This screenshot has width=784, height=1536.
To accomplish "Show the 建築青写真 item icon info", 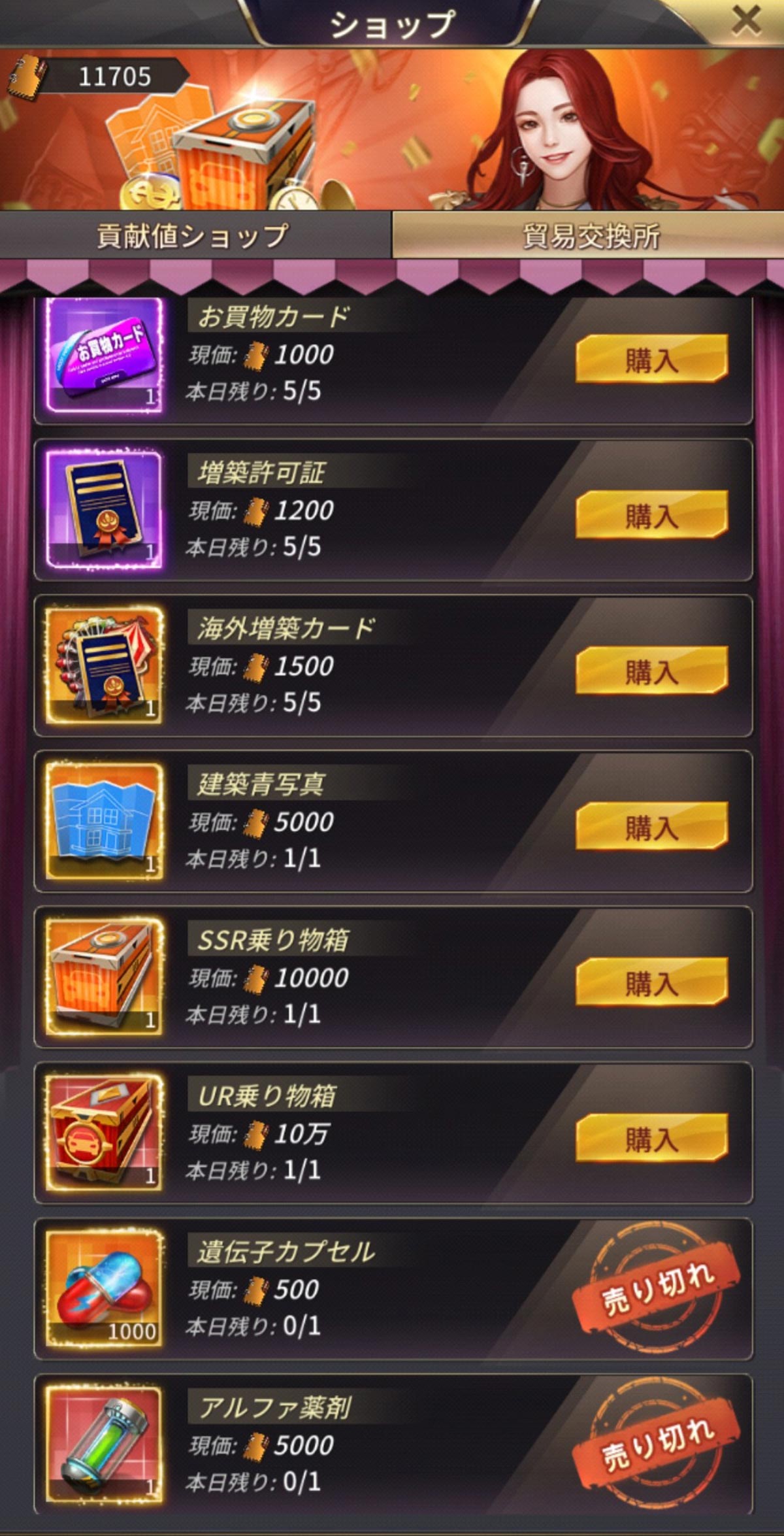I will (x=105, y=822).
